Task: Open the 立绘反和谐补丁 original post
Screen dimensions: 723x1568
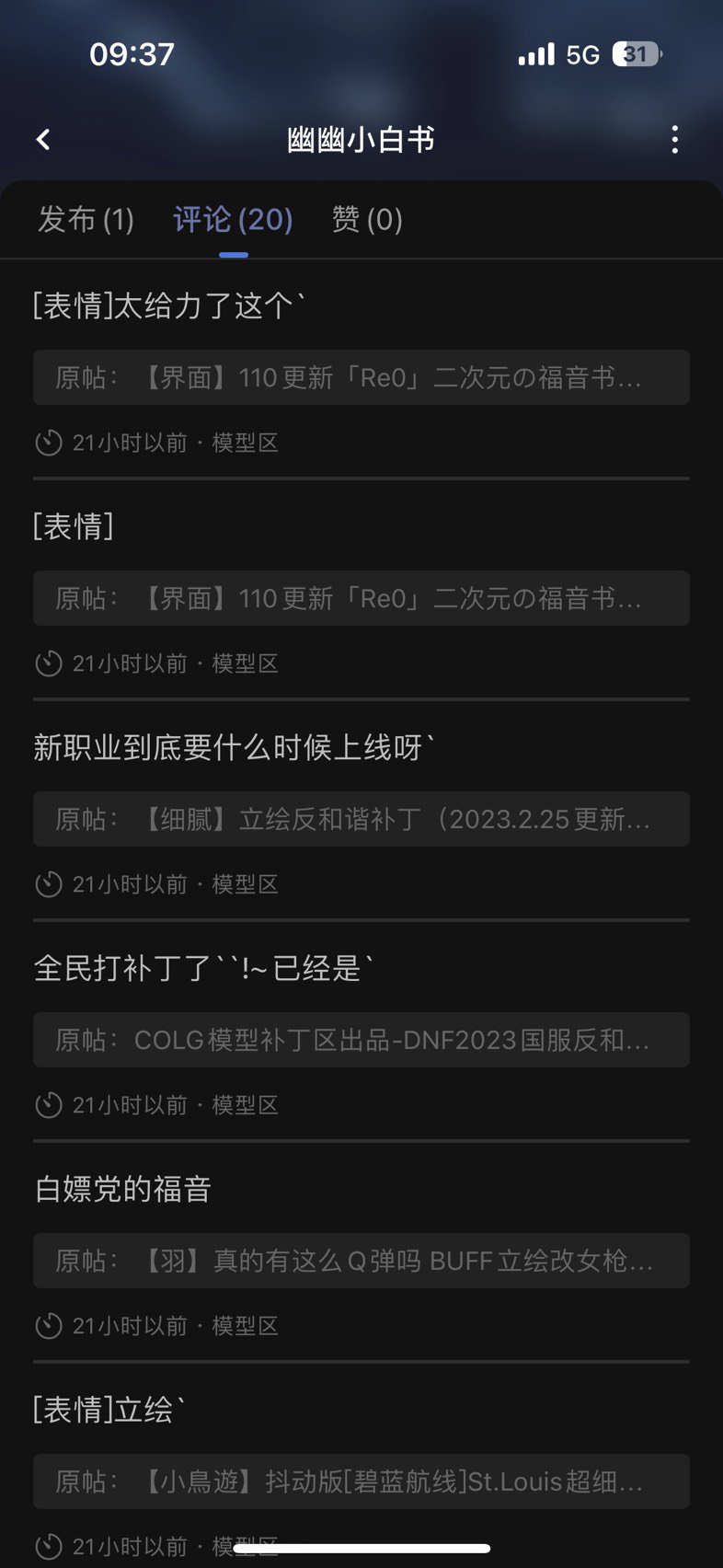Action: click(x=361, y=819)
